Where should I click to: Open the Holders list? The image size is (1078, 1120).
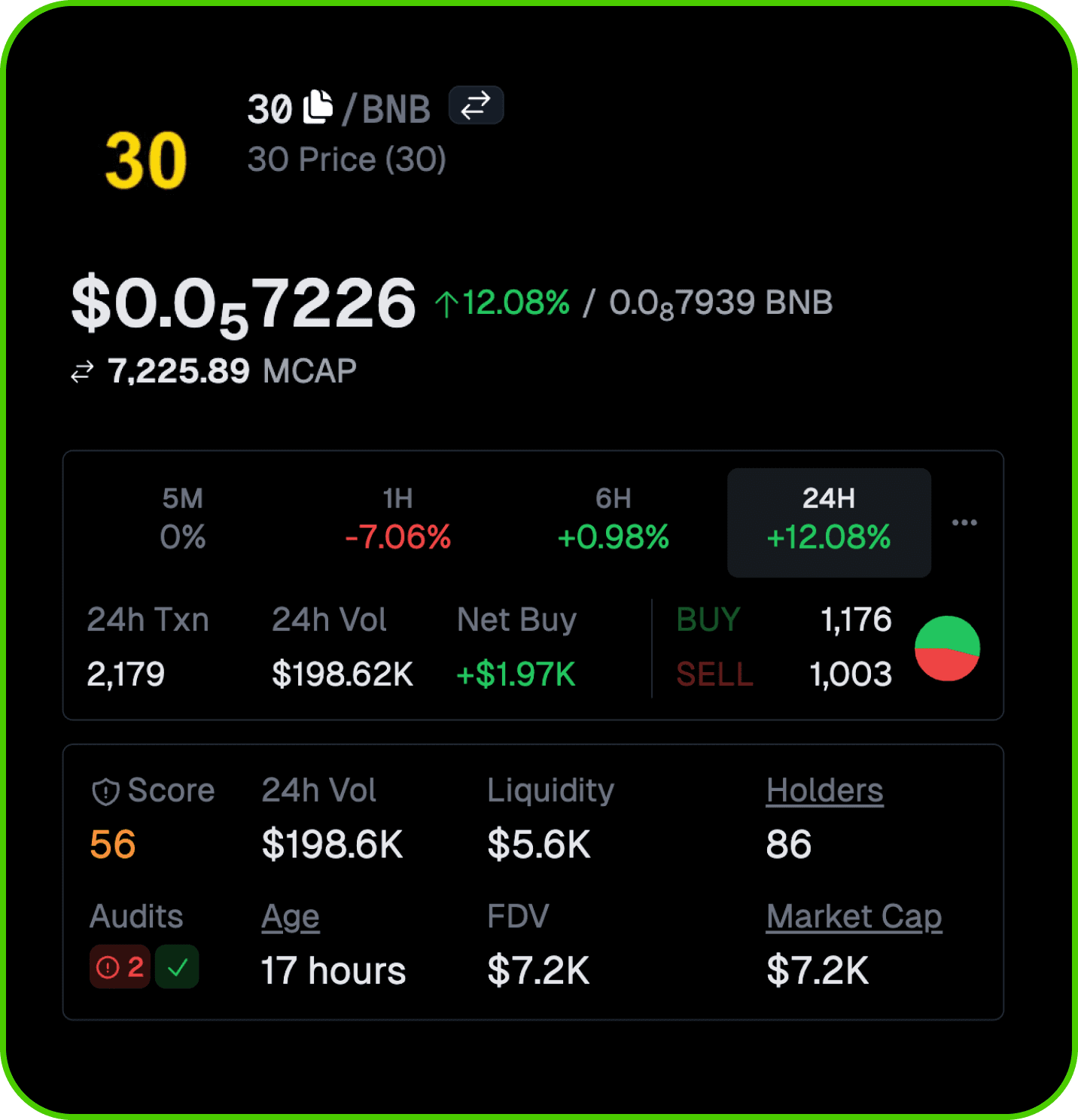click(x=824, y=791)
